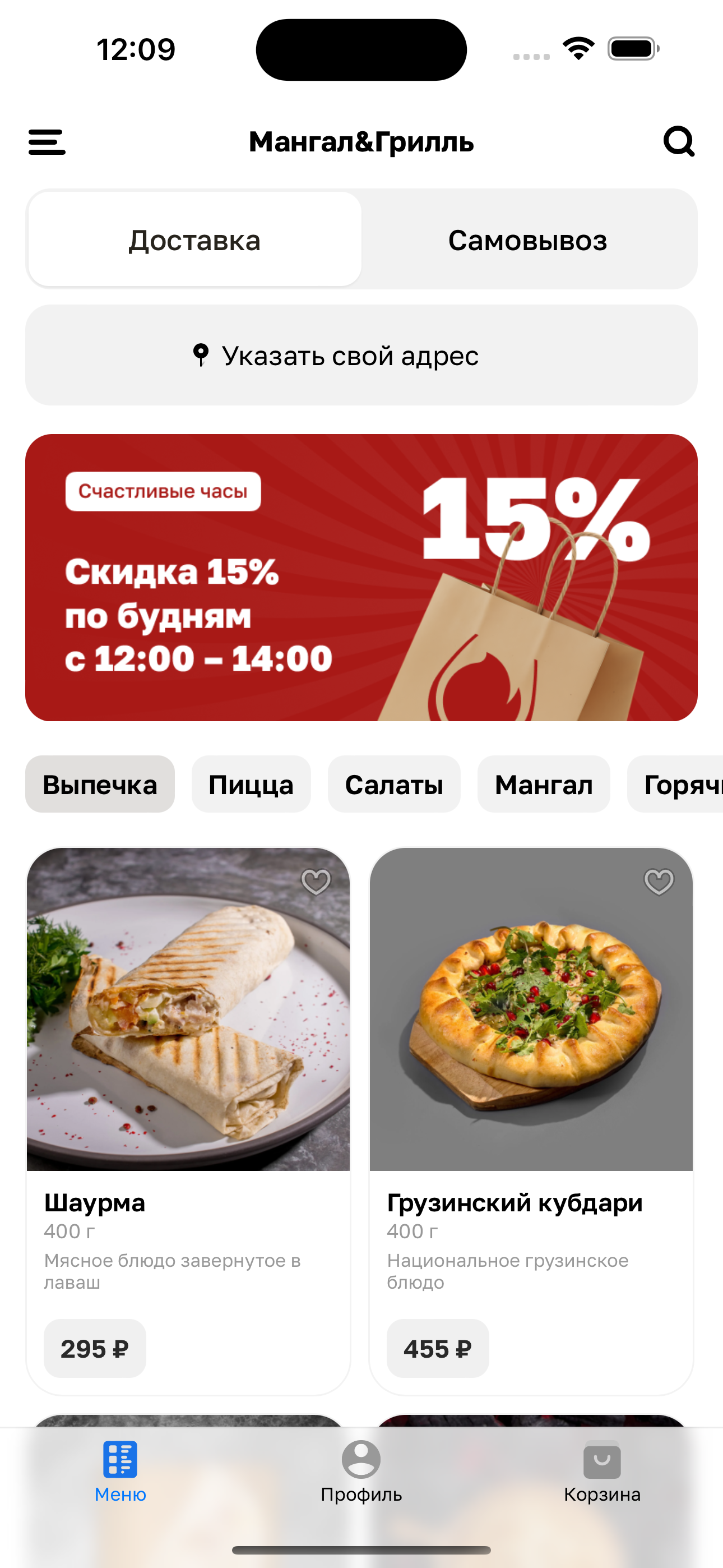Open search with the magnifier icon
Screen dimensions: 723x1568
[x=679, y=142]
